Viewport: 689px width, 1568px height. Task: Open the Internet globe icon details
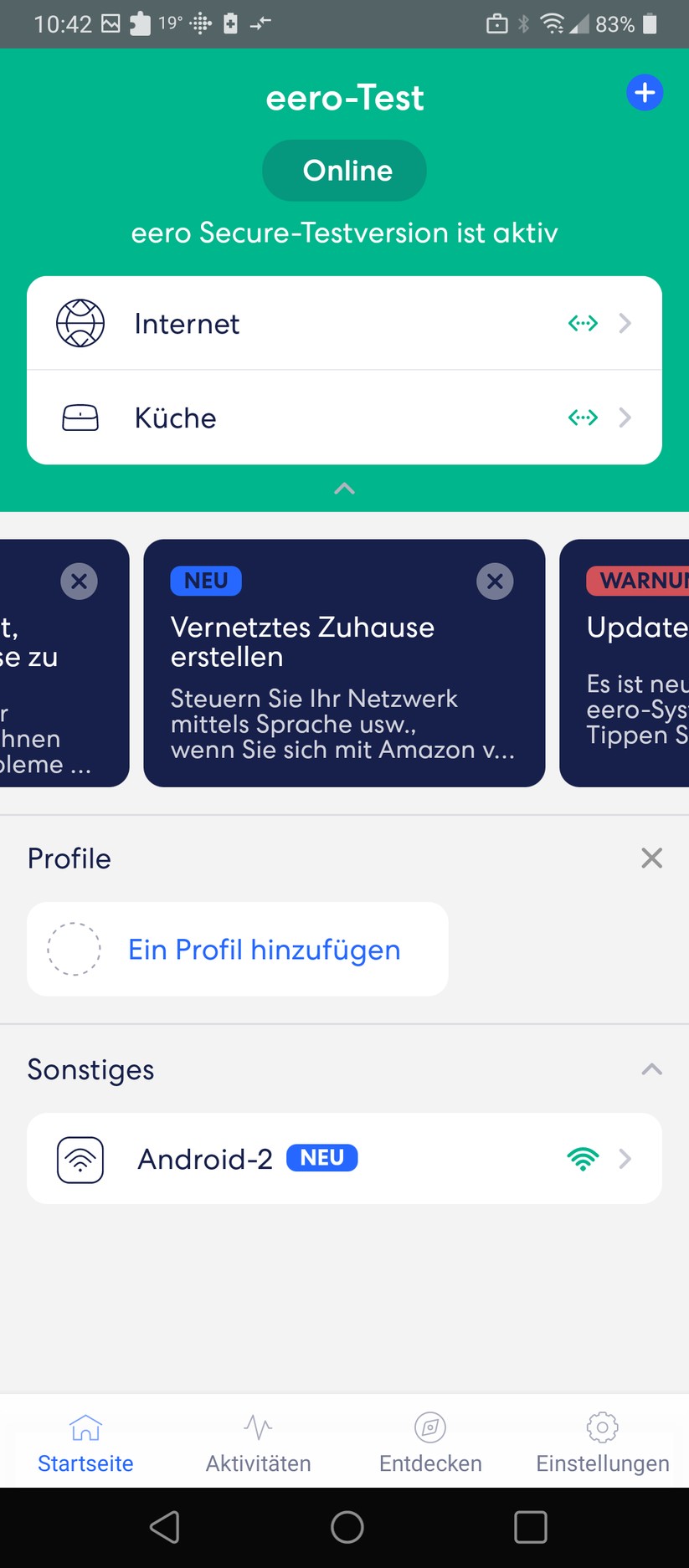pyautogui.click(x=80, y=323)
